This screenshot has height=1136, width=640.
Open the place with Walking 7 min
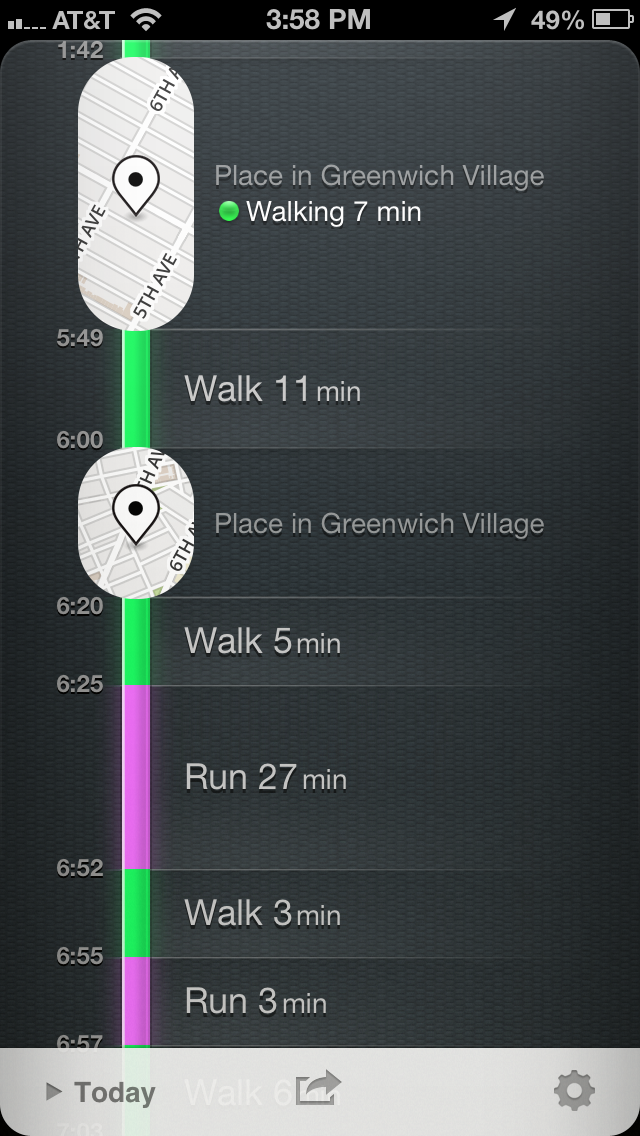coord(380,194)
